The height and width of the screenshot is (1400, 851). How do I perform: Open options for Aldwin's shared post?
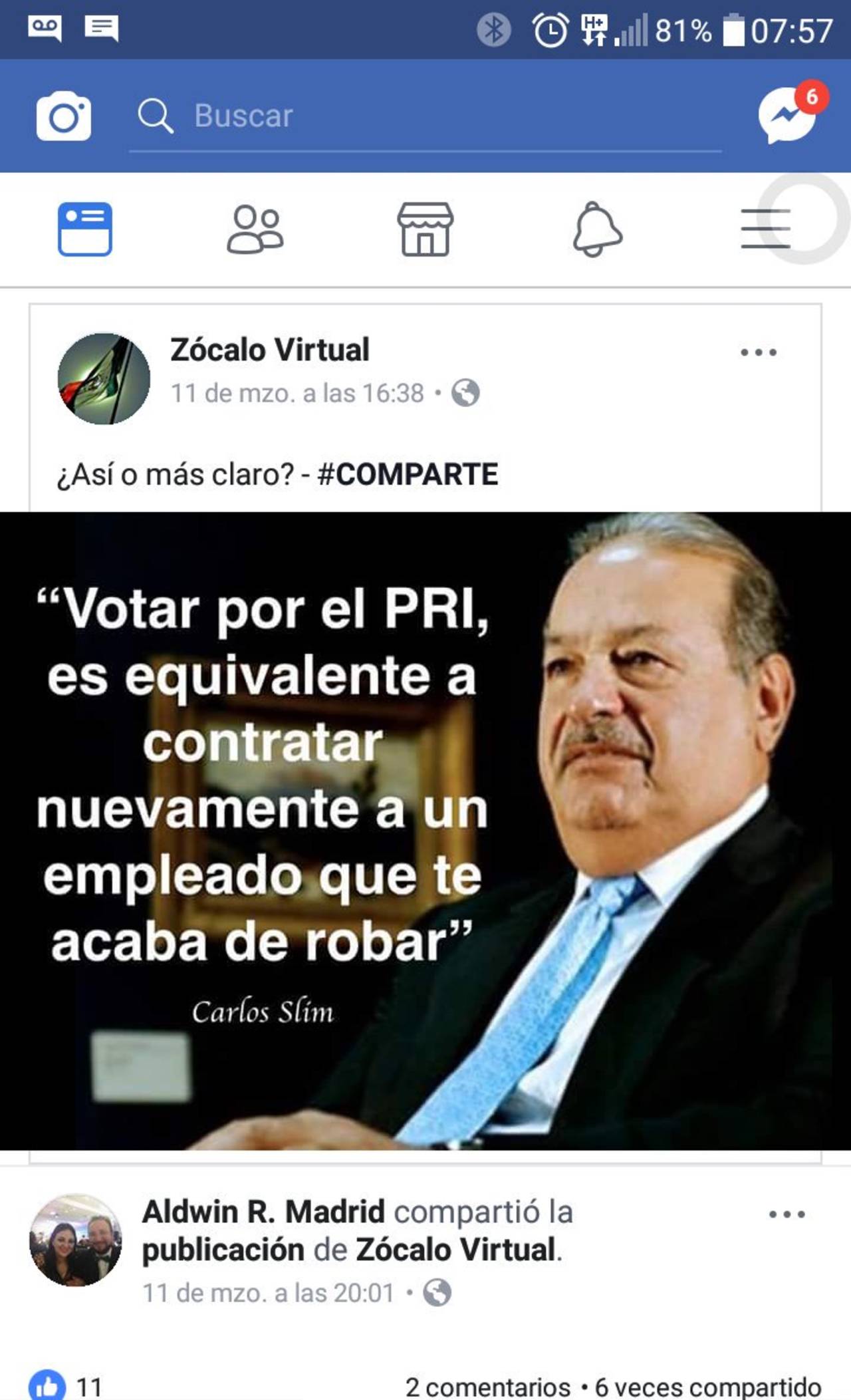787,1214
